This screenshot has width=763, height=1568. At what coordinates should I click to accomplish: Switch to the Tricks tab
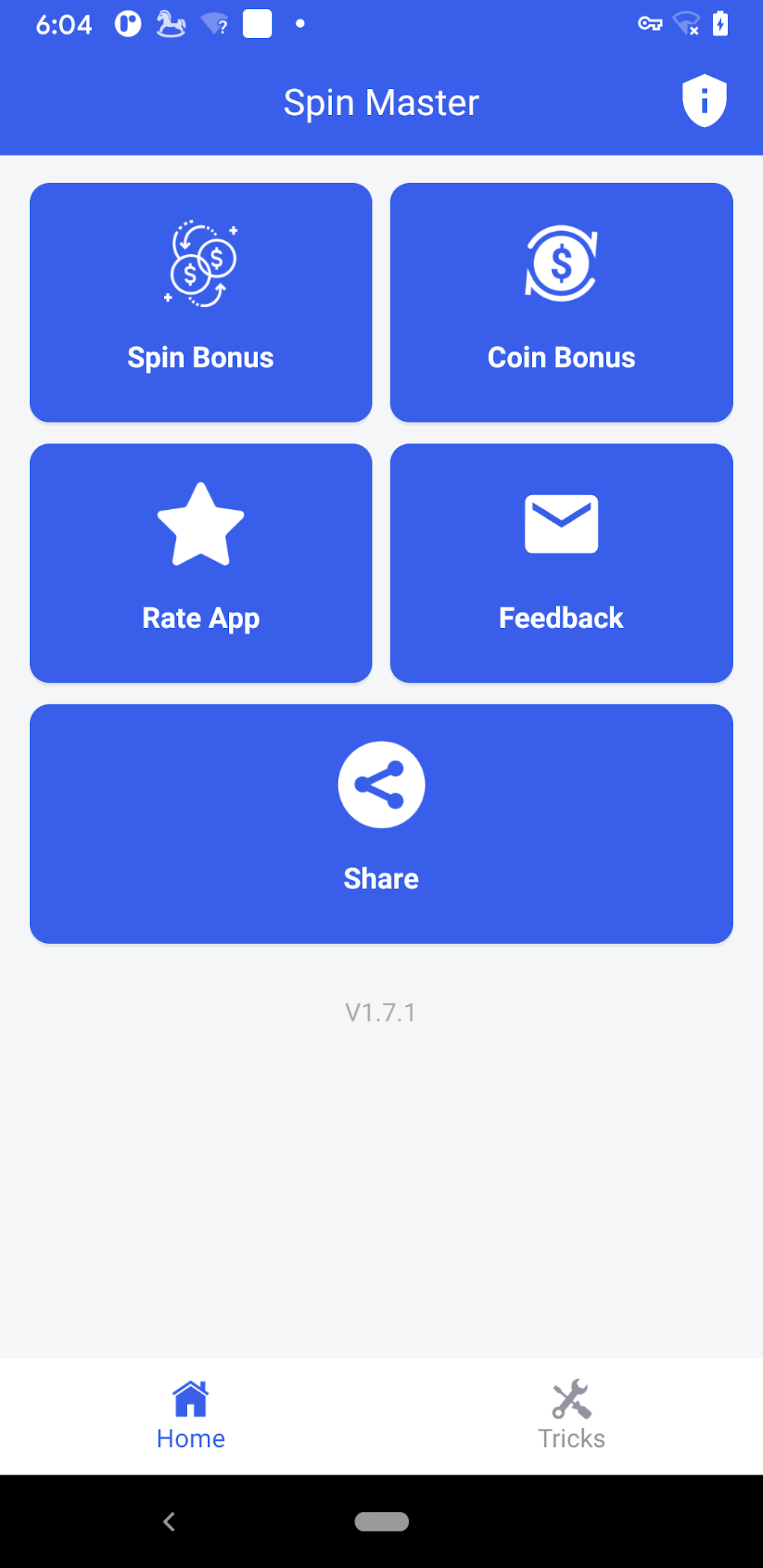(572, 1415)
